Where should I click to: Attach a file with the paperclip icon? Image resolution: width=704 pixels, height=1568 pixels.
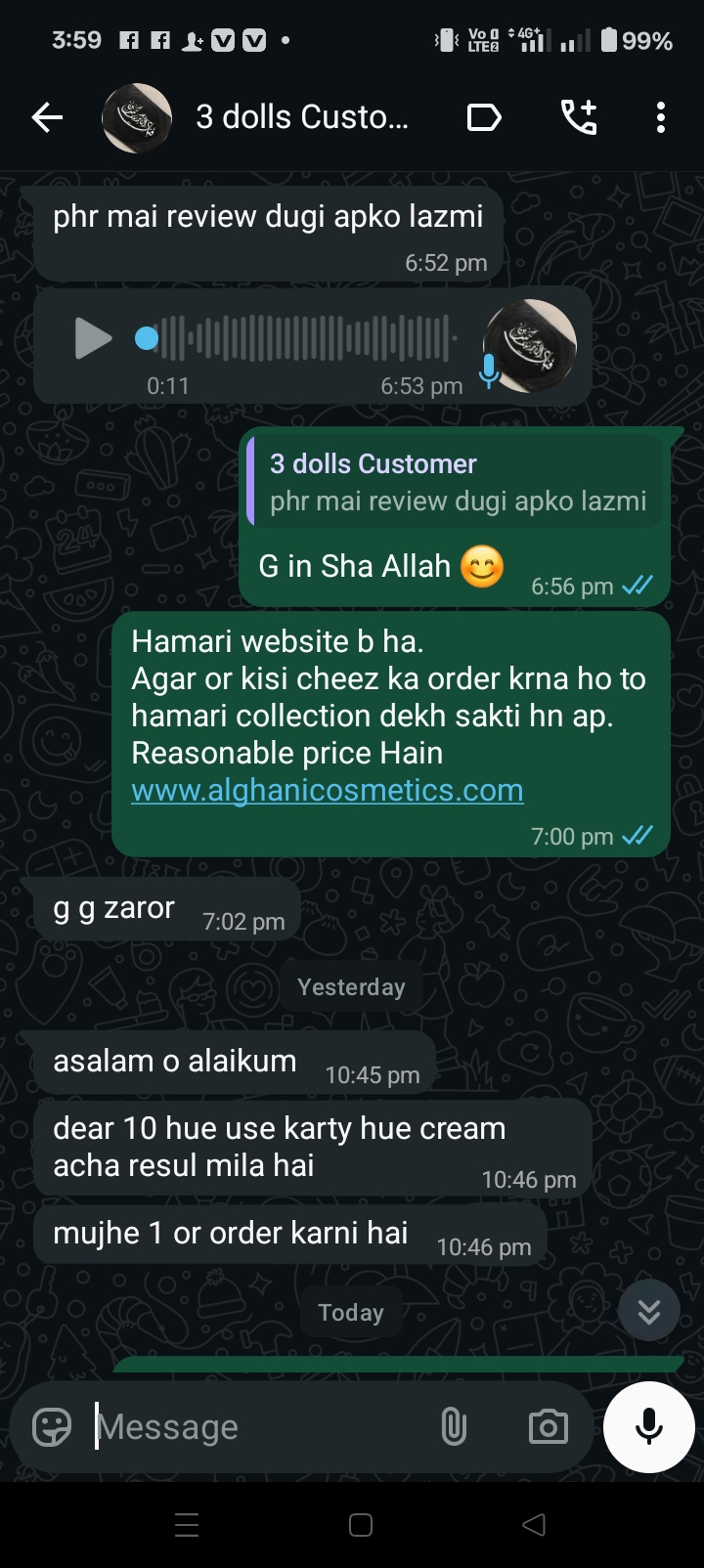[454, 1427]
